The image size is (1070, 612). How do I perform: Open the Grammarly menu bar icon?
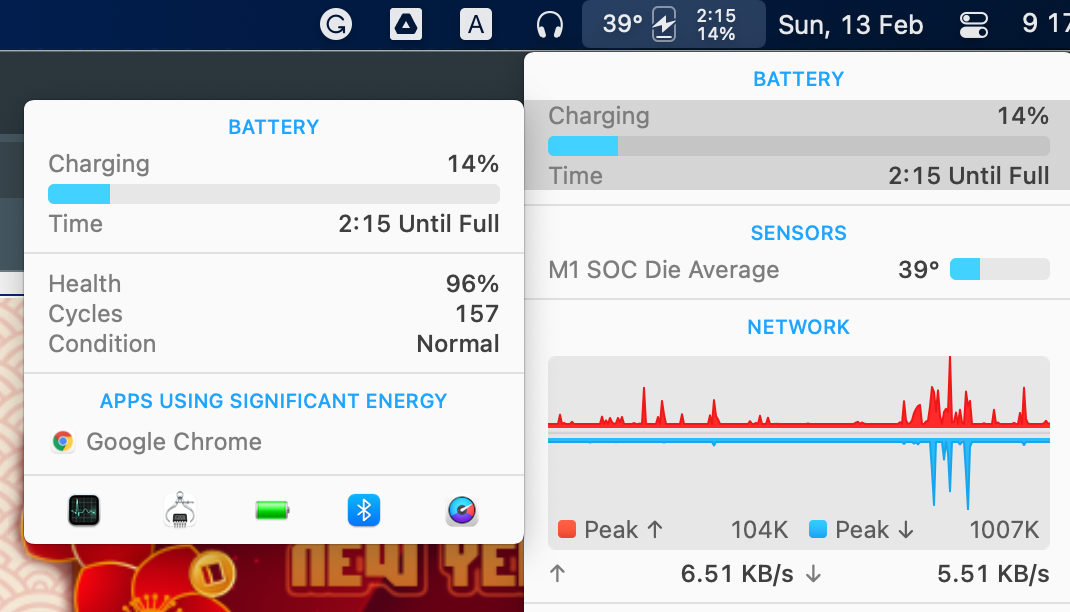336,25
